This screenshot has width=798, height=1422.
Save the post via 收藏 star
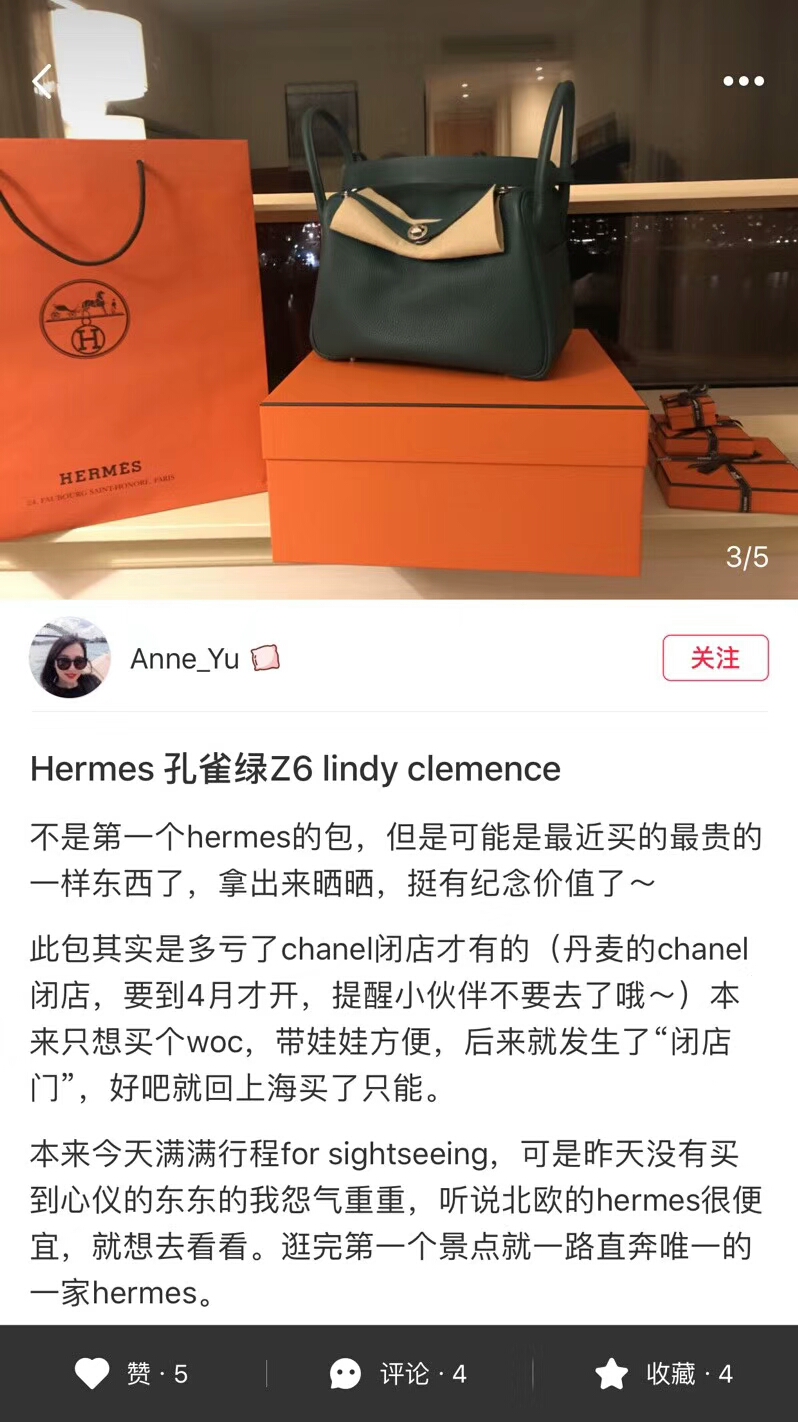click(x=664, y=1374)
